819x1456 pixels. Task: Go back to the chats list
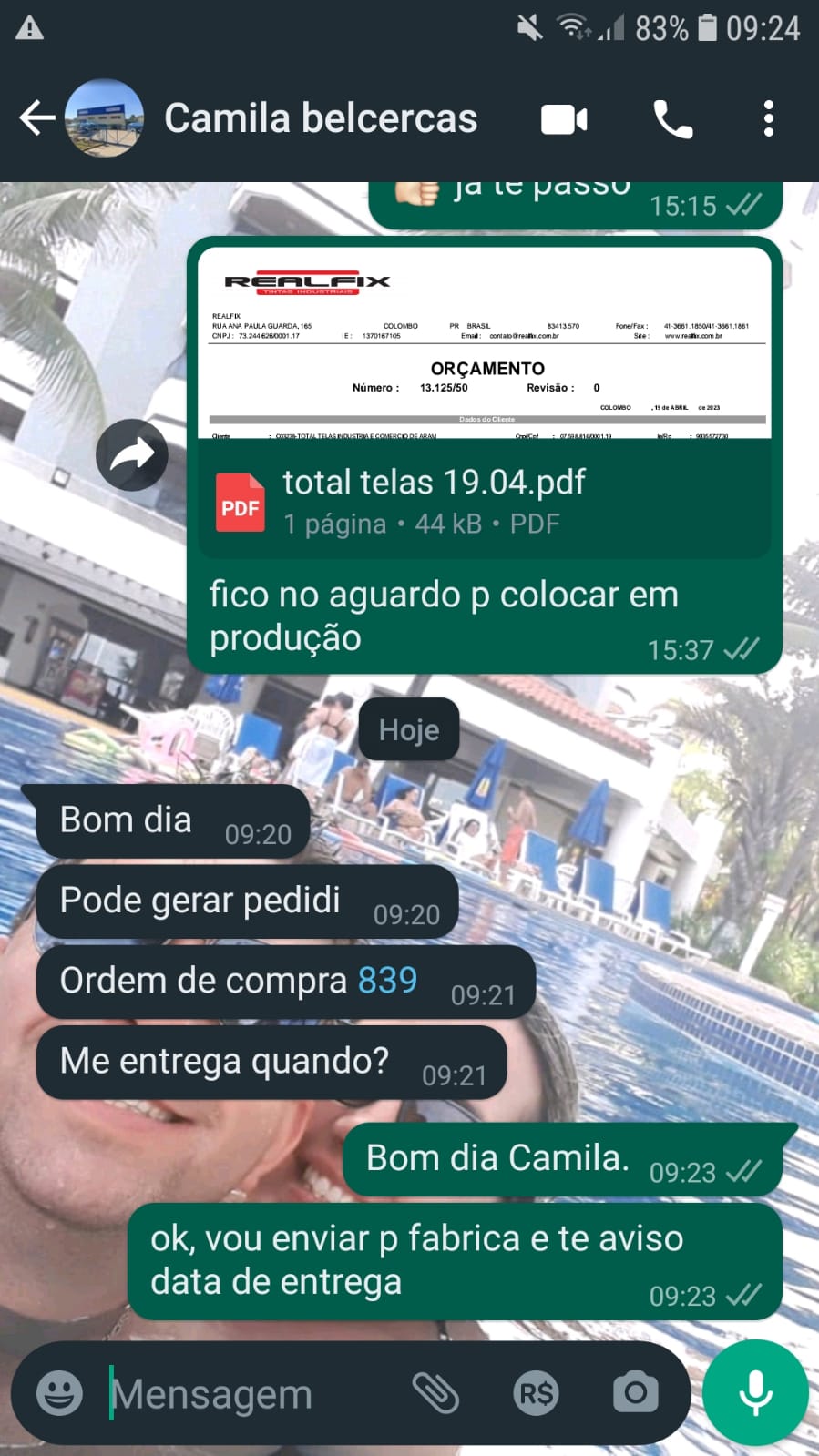coord(36,118)
